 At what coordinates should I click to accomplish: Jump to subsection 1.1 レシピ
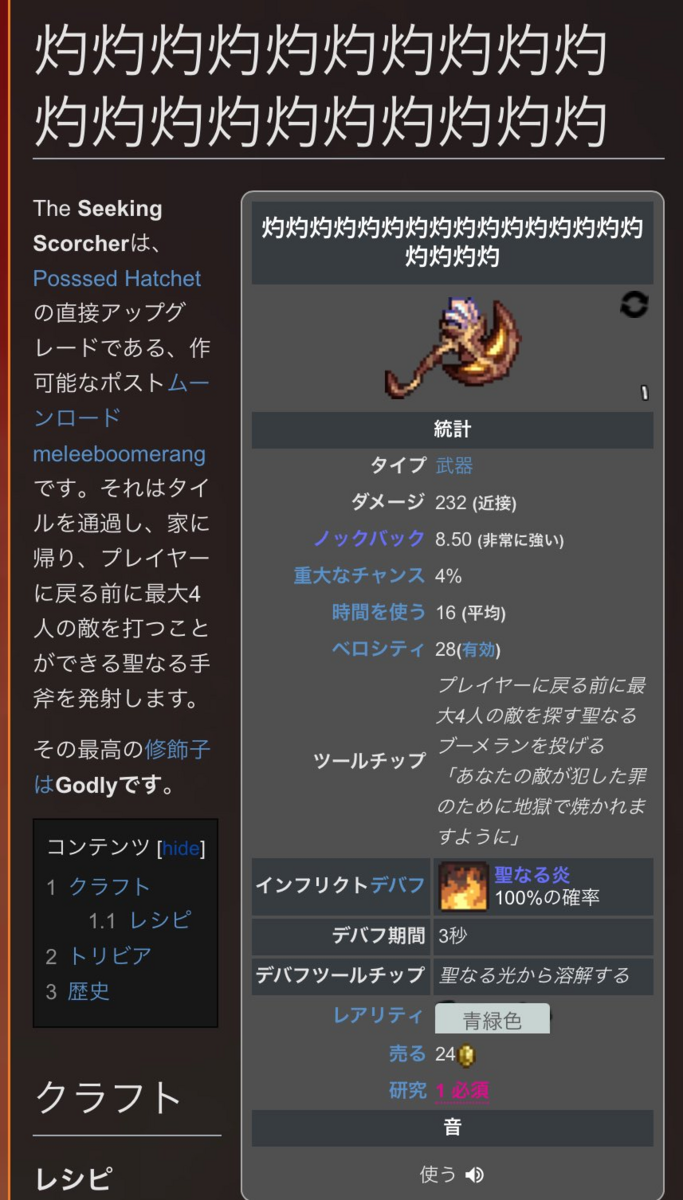click(160, 920)
